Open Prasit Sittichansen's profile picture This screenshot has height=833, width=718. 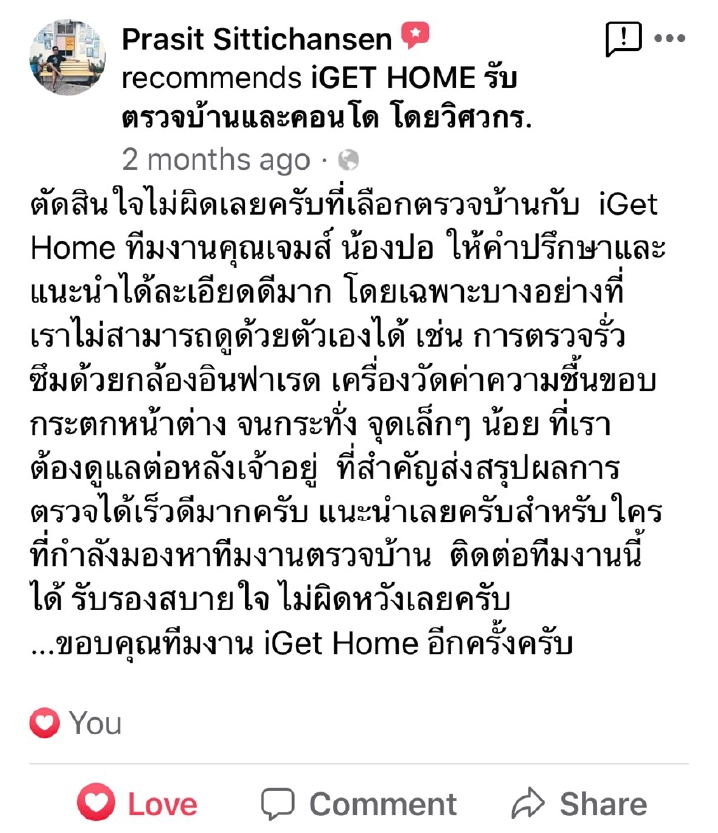pos(66,58)
